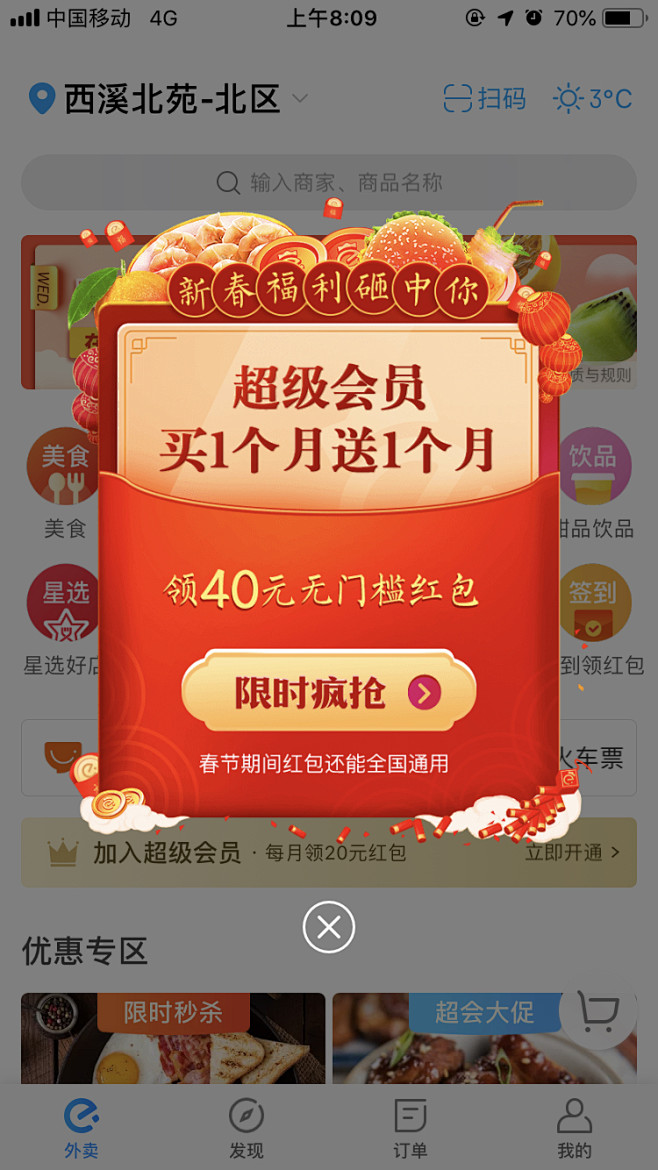
Task: Switch to the 我的 tab
Action: coord(574,1130)
